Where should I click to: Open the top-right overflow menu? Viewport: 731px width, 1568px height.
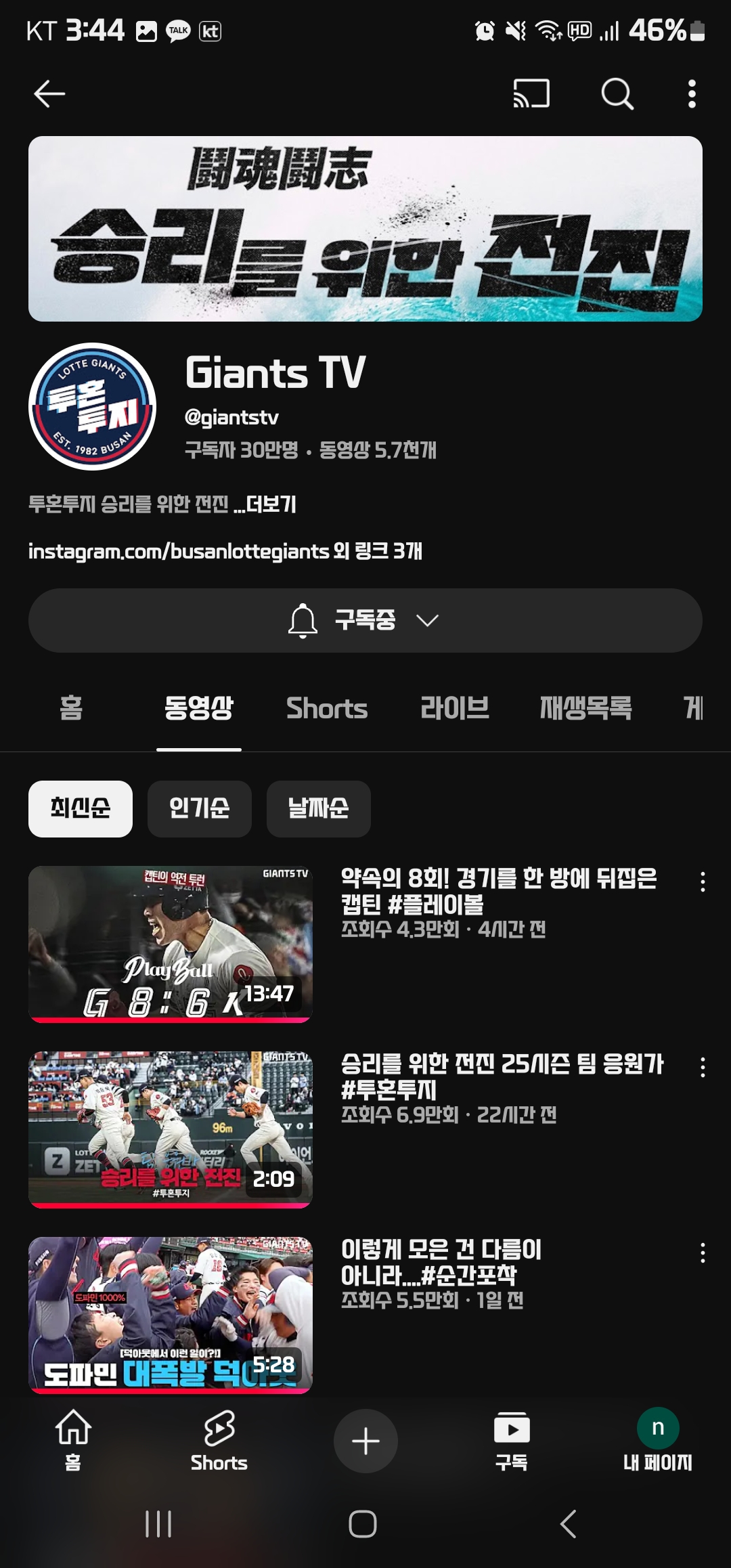coord(692,93)
